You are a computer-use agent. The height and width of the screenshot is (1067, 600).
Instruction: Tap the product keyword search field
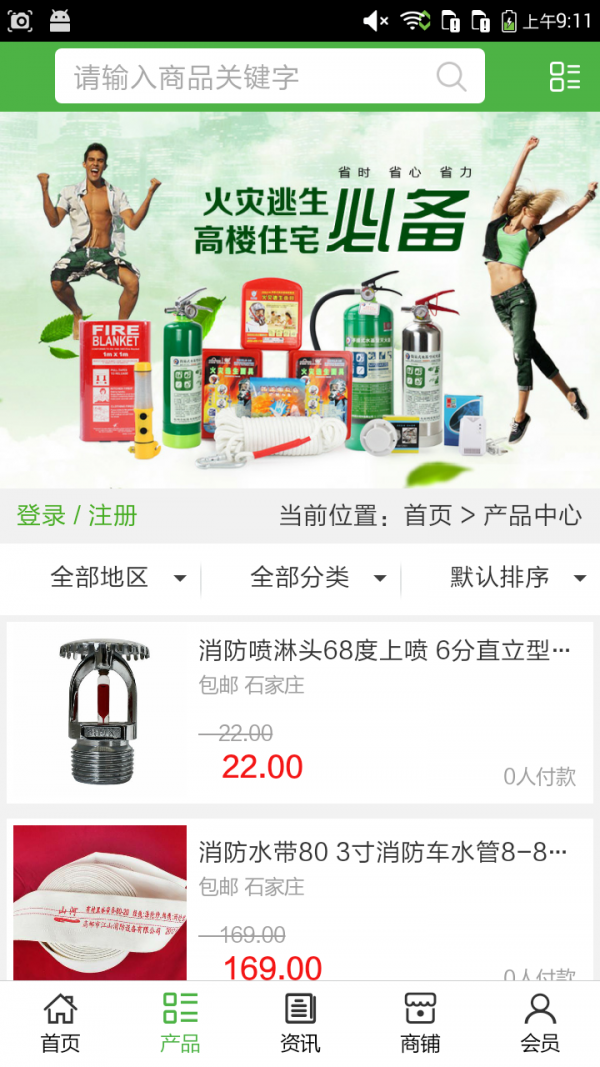click(250, 77)
